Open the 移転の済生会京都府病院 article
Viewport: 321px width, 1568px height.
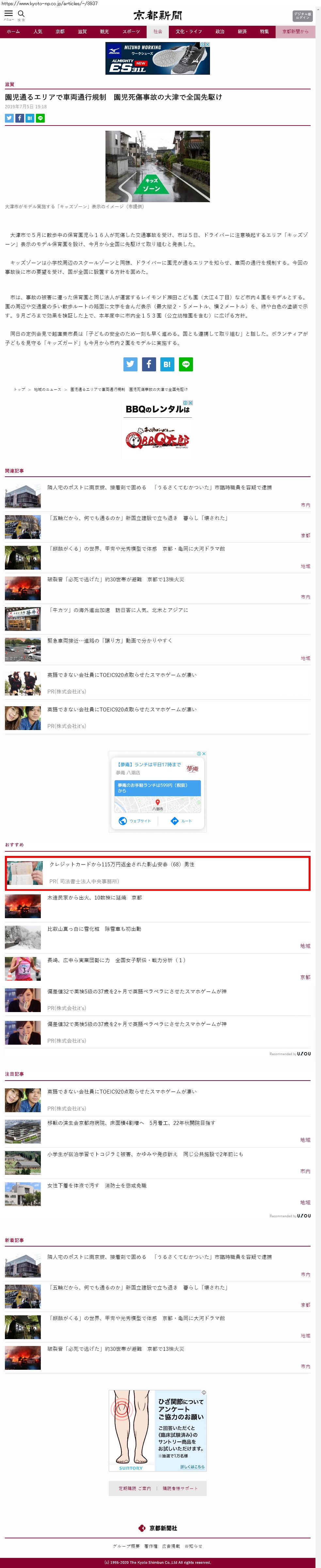coord(131,1122)
